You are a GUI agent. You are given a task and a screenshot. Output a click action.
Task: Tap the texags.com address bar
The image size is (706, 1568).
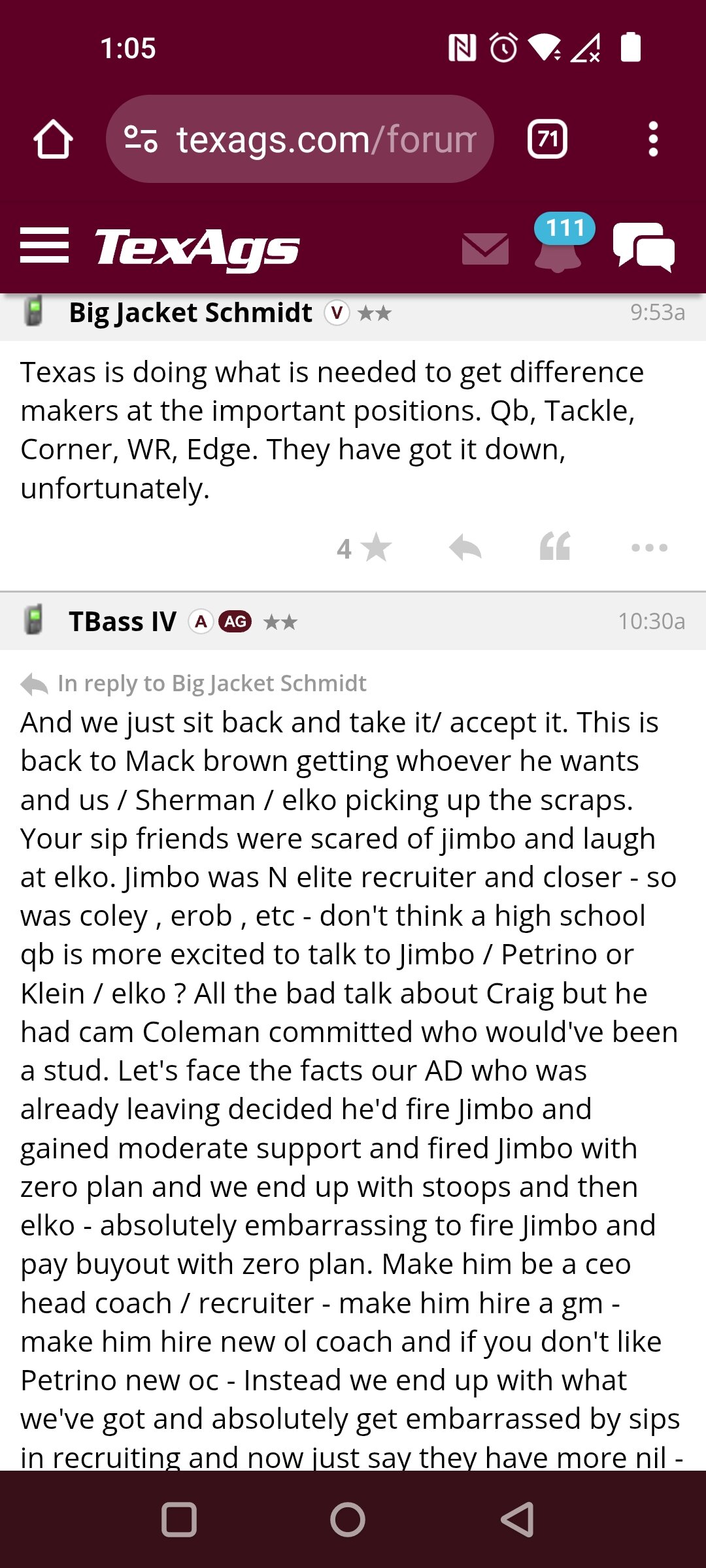pos(299,139)
